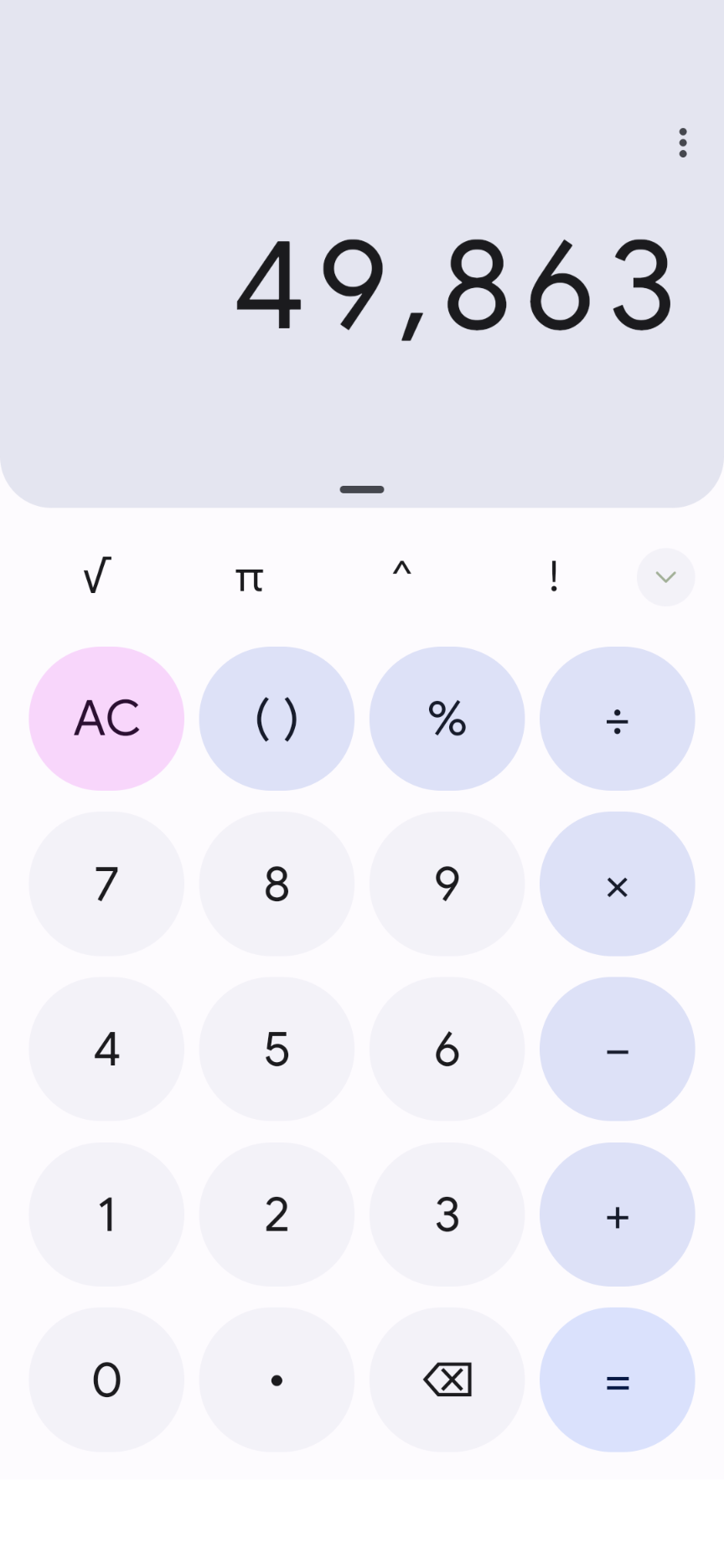Screen dimensions: 724x1568
Task: Select the multiplication operator
Action: 617,885
